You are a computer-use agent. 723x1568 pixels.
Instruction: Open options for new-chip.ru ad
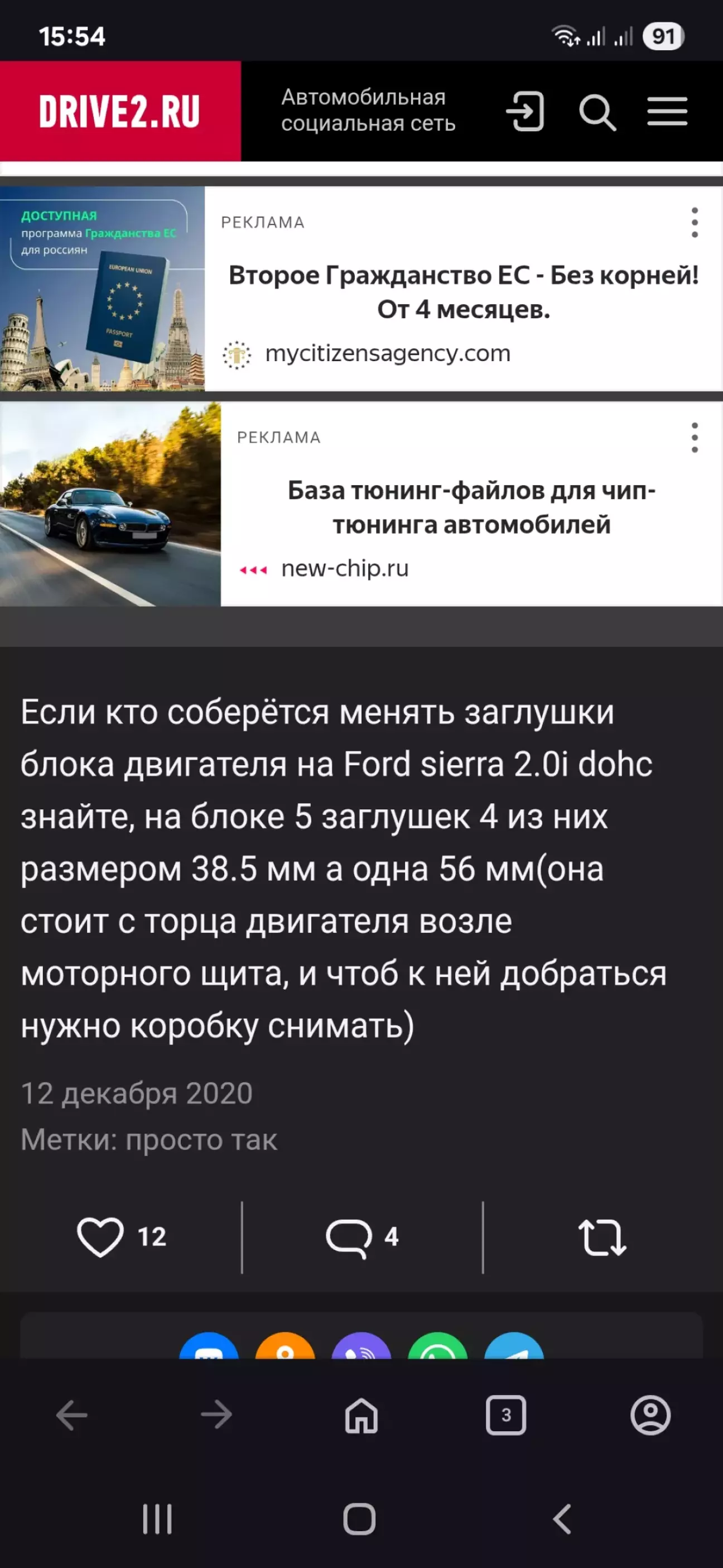695,438
